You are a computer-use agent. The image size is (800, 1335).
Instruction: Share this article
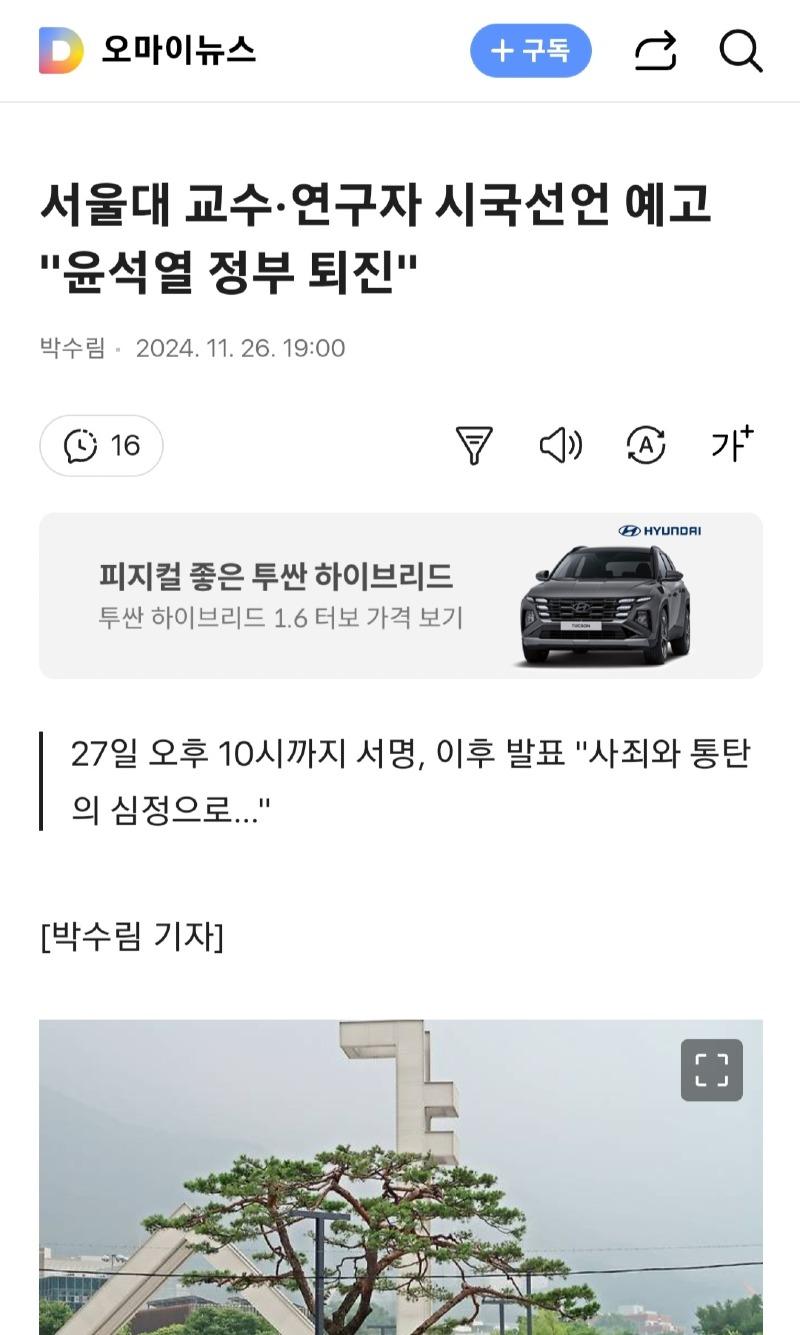tap(656, 51)
